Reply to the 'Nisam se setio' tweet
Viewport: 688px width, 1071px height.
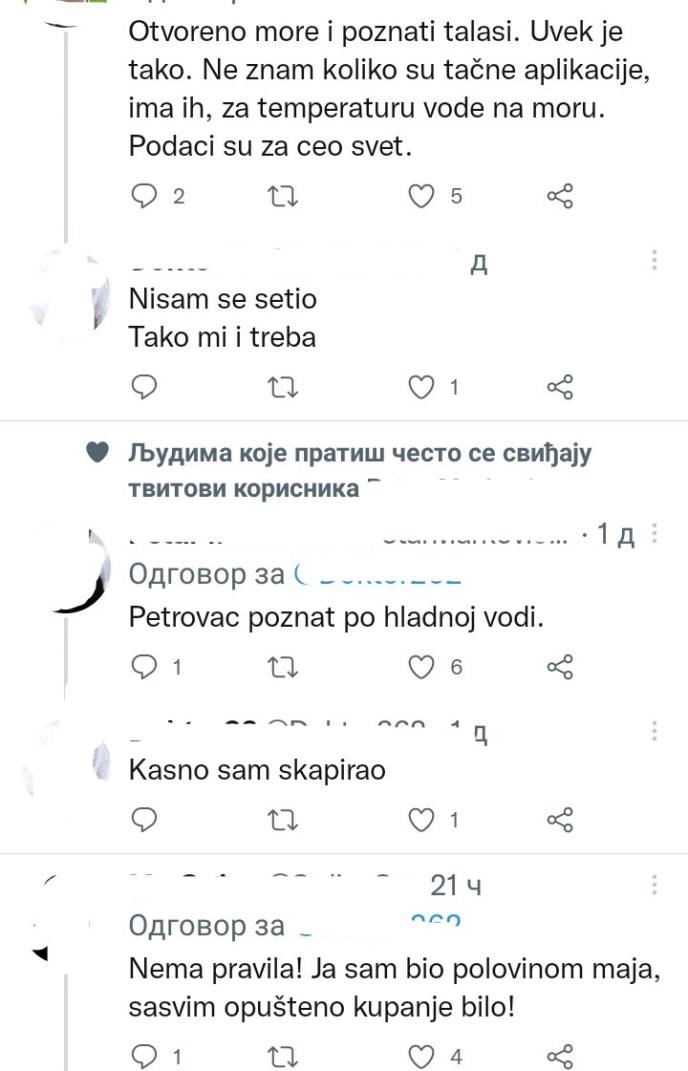tap(146, 387)
